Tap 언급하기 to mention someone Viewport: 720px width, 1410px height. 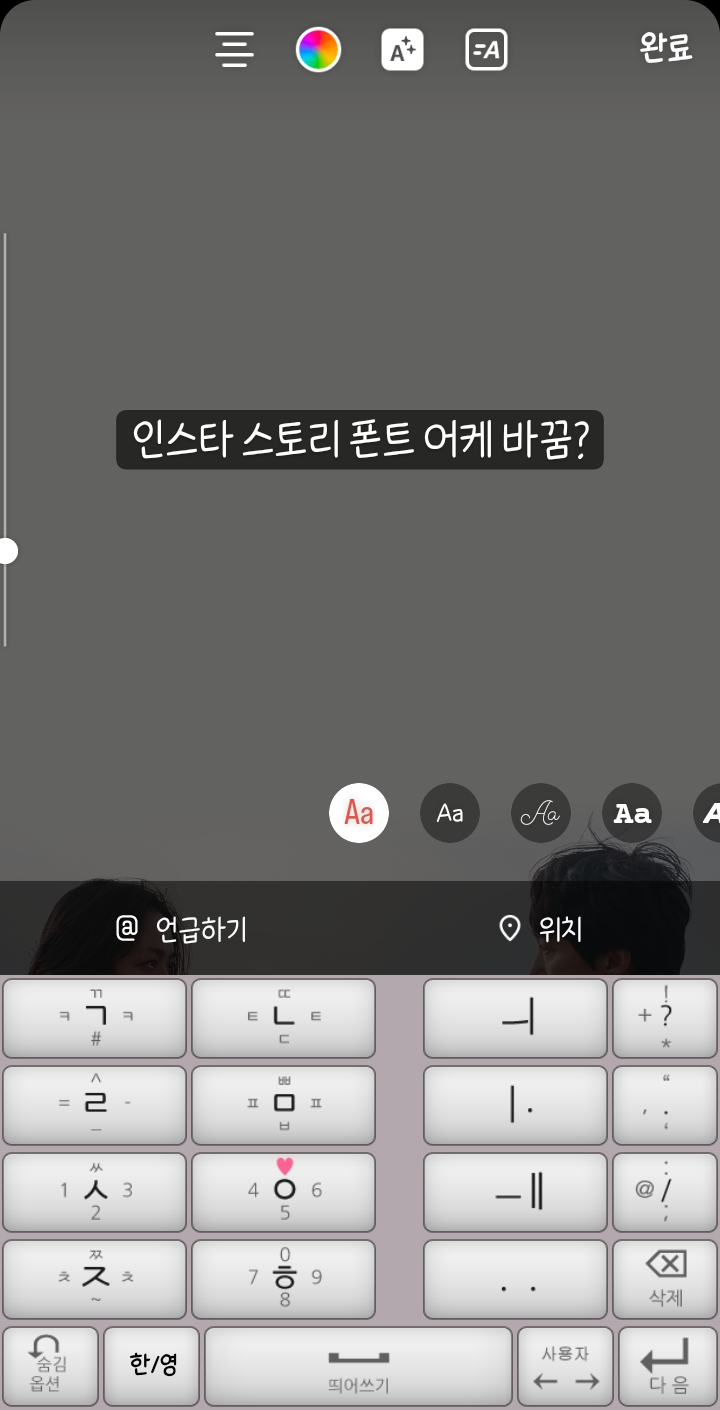pyautogui.click(x=182, y=929)
